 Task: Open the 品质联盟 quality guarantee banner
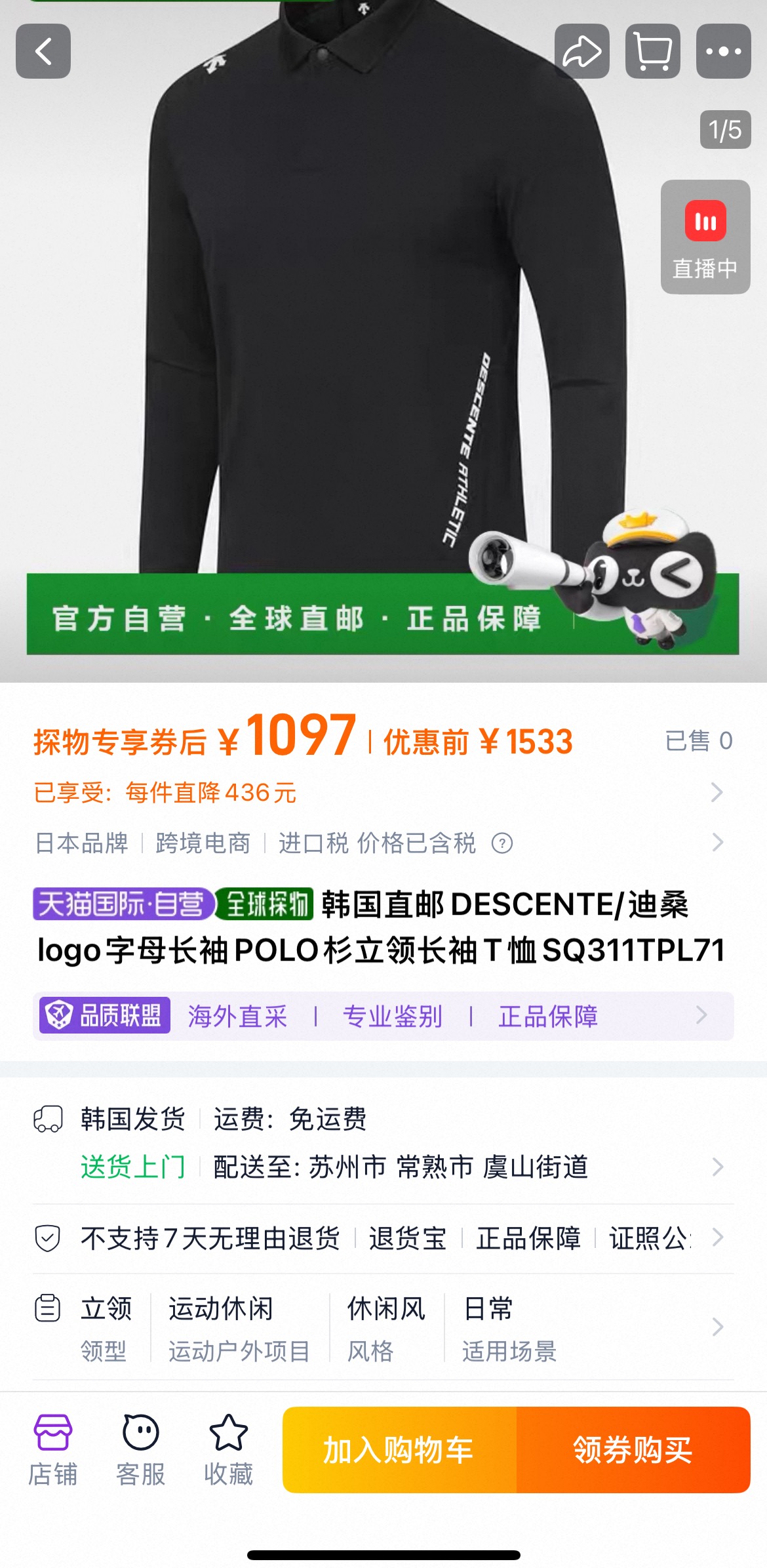click(383, 1016)
